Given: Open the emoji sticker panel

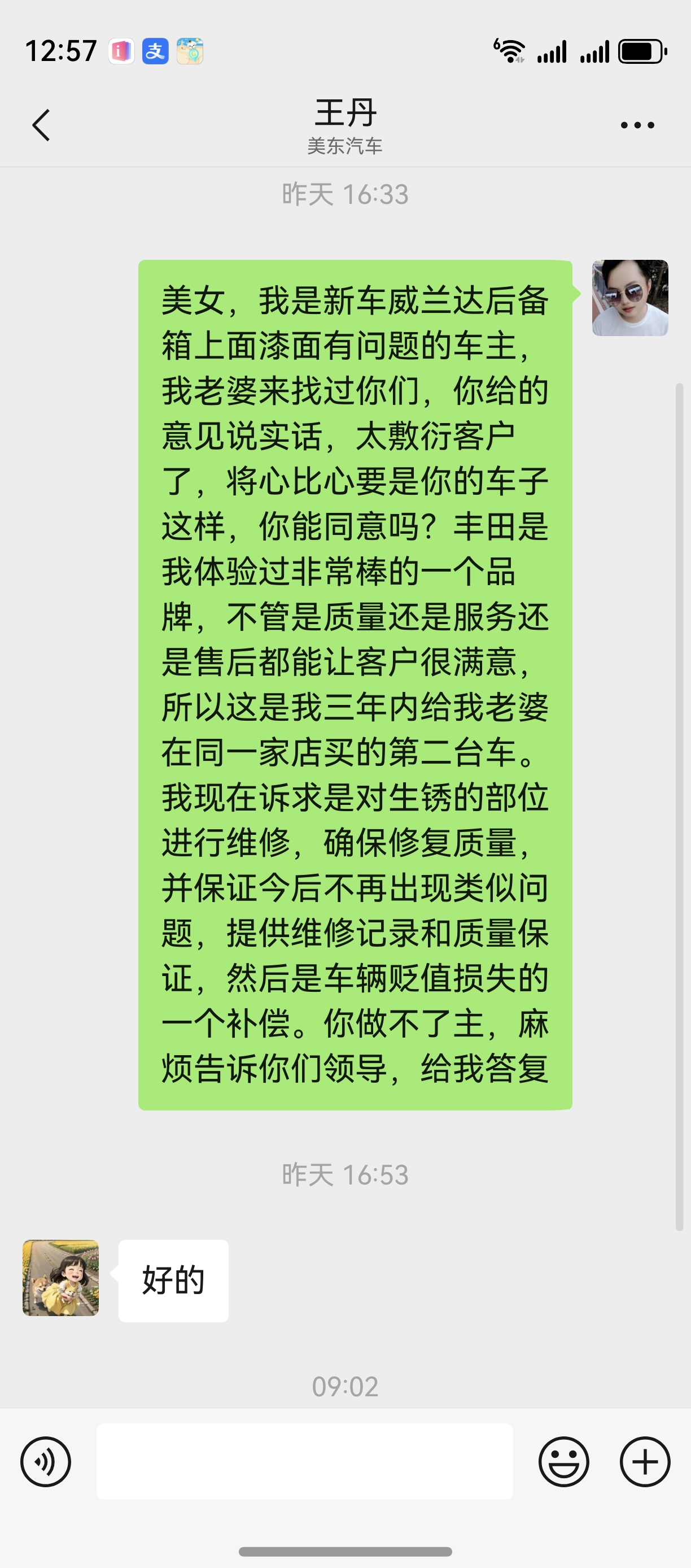Looking at the screenshot, I should click(563, 1461).
